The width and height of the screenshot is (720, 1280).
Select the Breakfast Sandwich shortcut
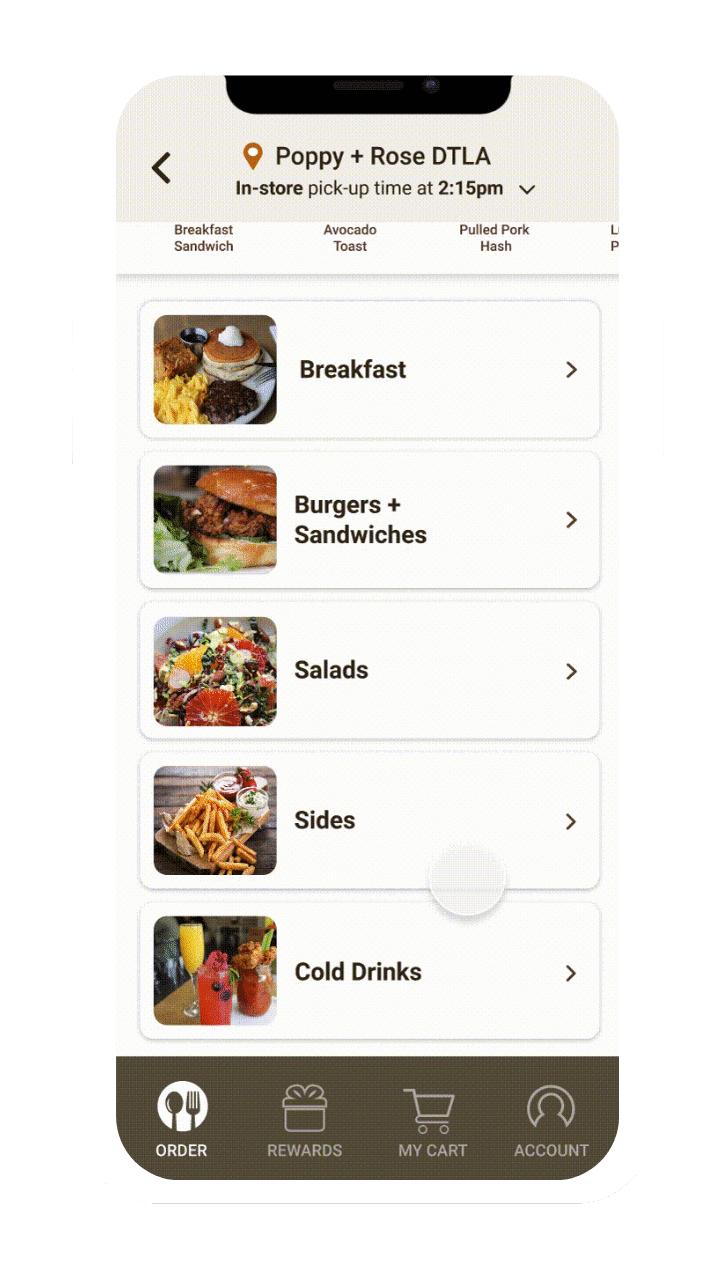[203, 238]
